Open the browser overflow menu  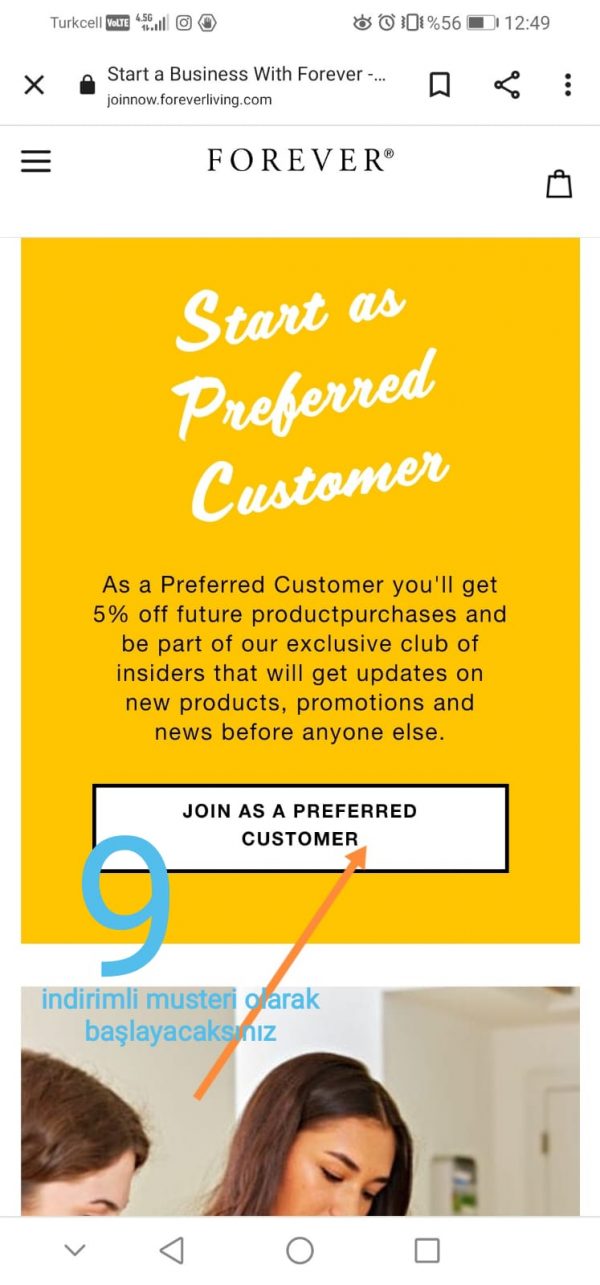(x=567, y=85)
